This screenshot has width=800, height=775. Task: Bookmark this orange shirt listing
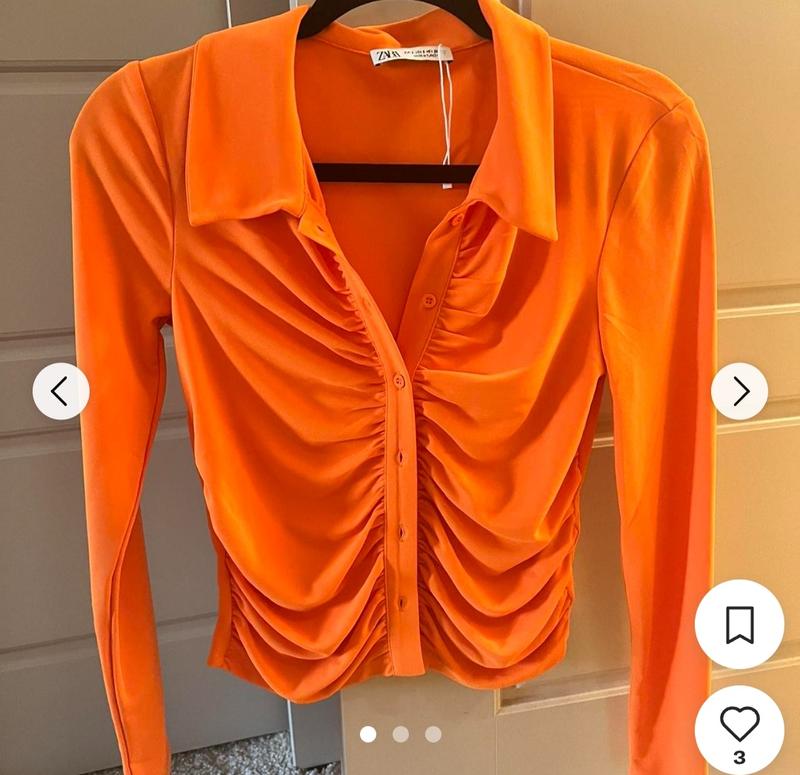[x=740, y=625]
